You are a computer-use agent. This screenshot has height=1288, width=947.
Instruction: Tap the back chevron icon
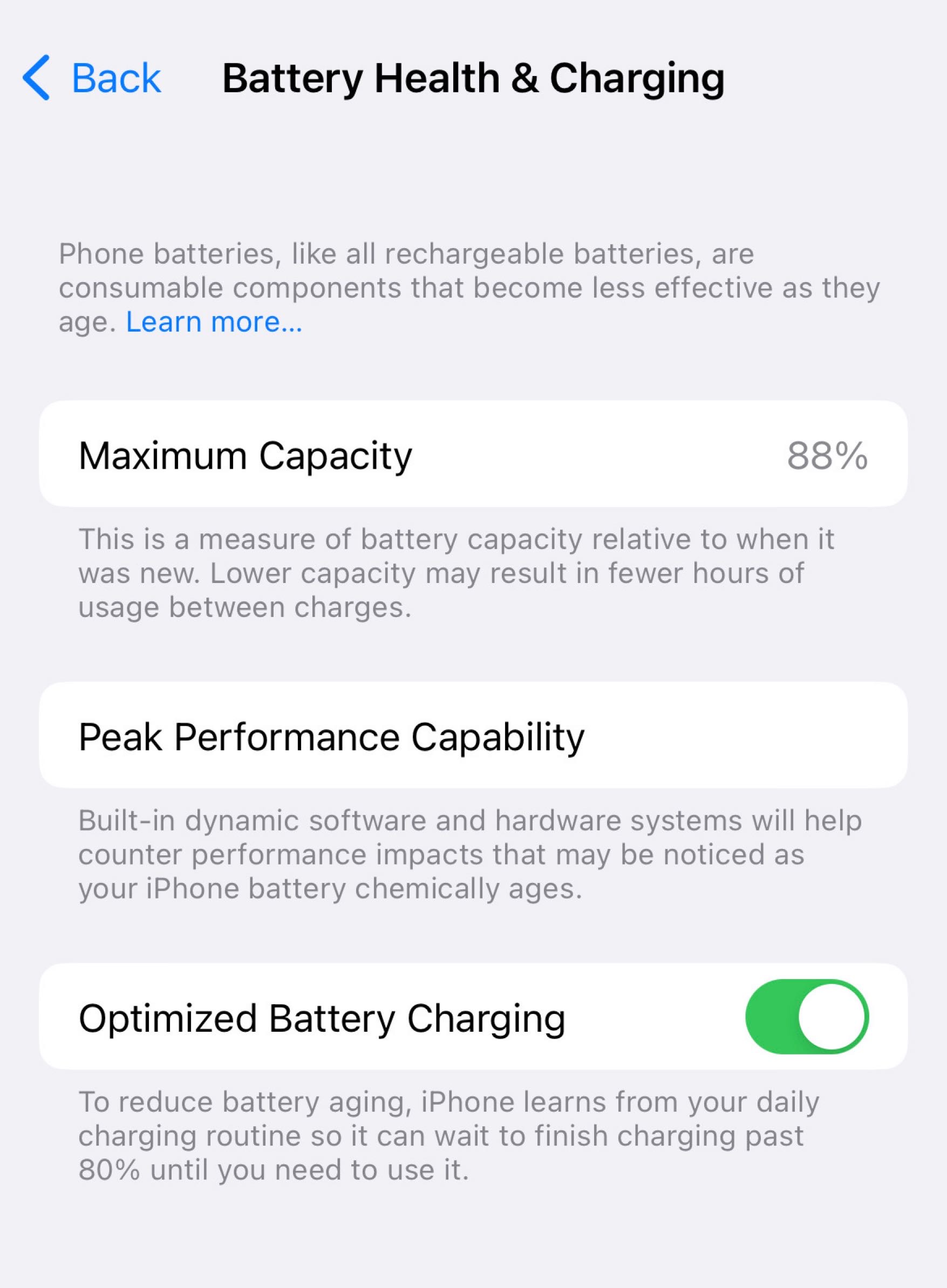coord(36,77)
